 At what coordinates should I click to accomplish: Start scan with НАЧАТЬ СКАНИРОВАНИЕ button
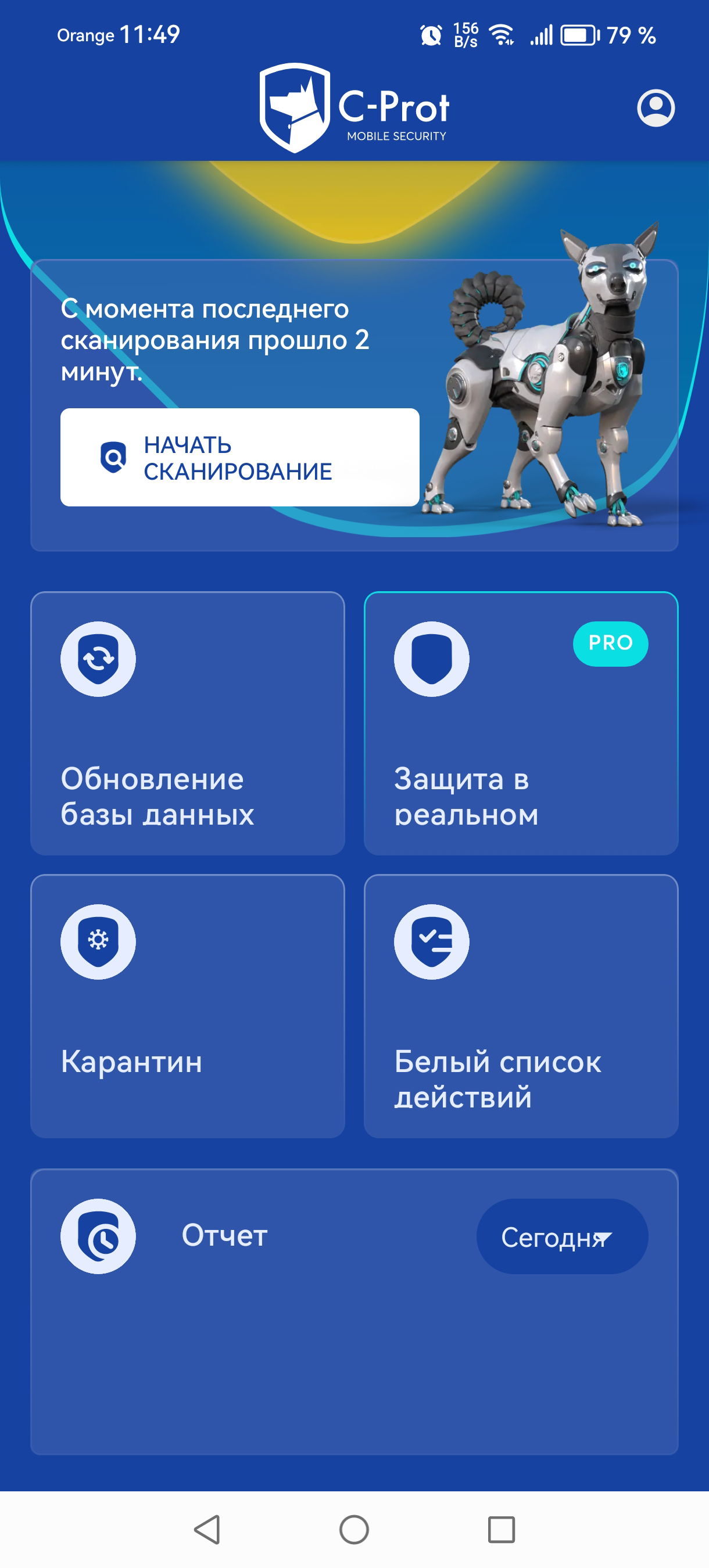(x=239, y=457)
